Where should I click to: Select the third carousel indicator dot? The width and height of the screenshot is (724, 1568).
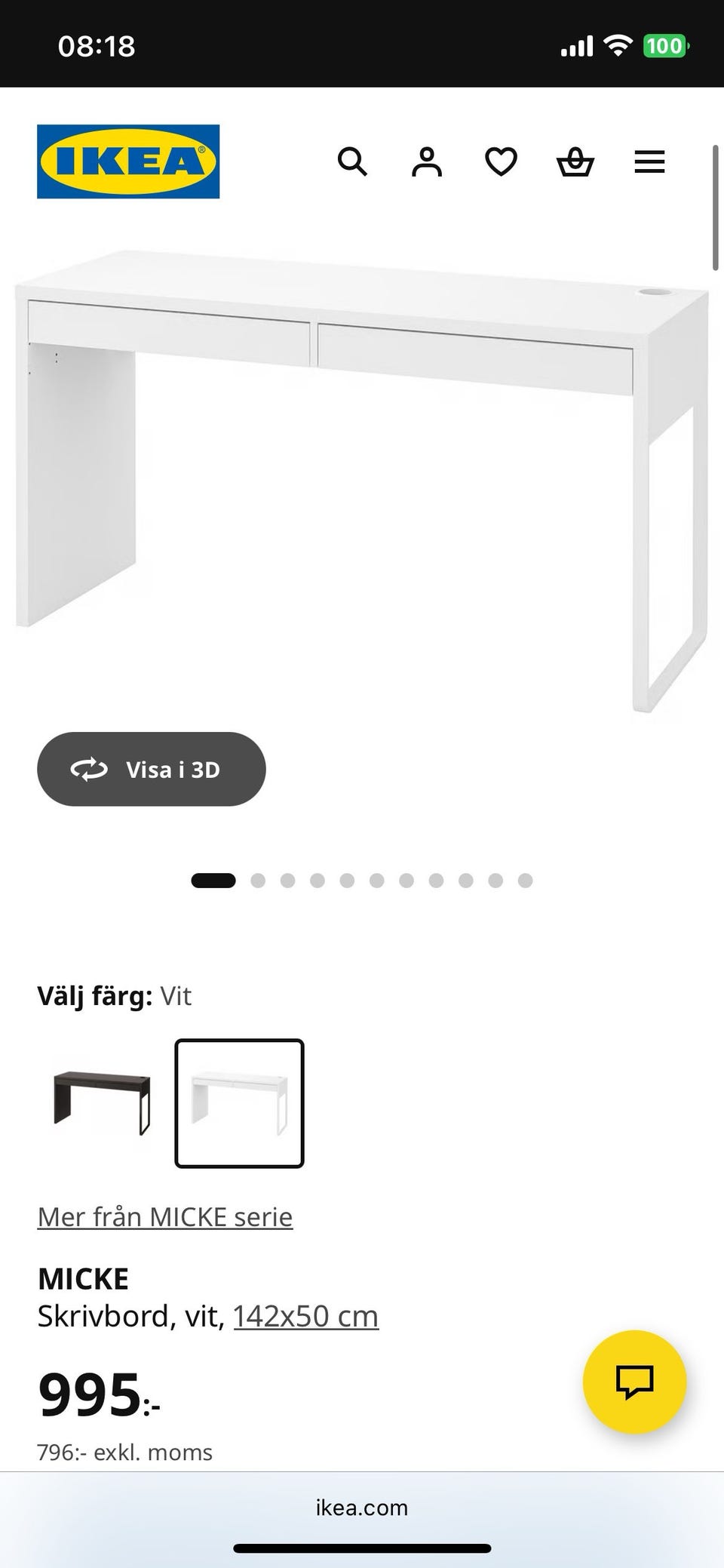pyautogui.click(x=288, y=880)
